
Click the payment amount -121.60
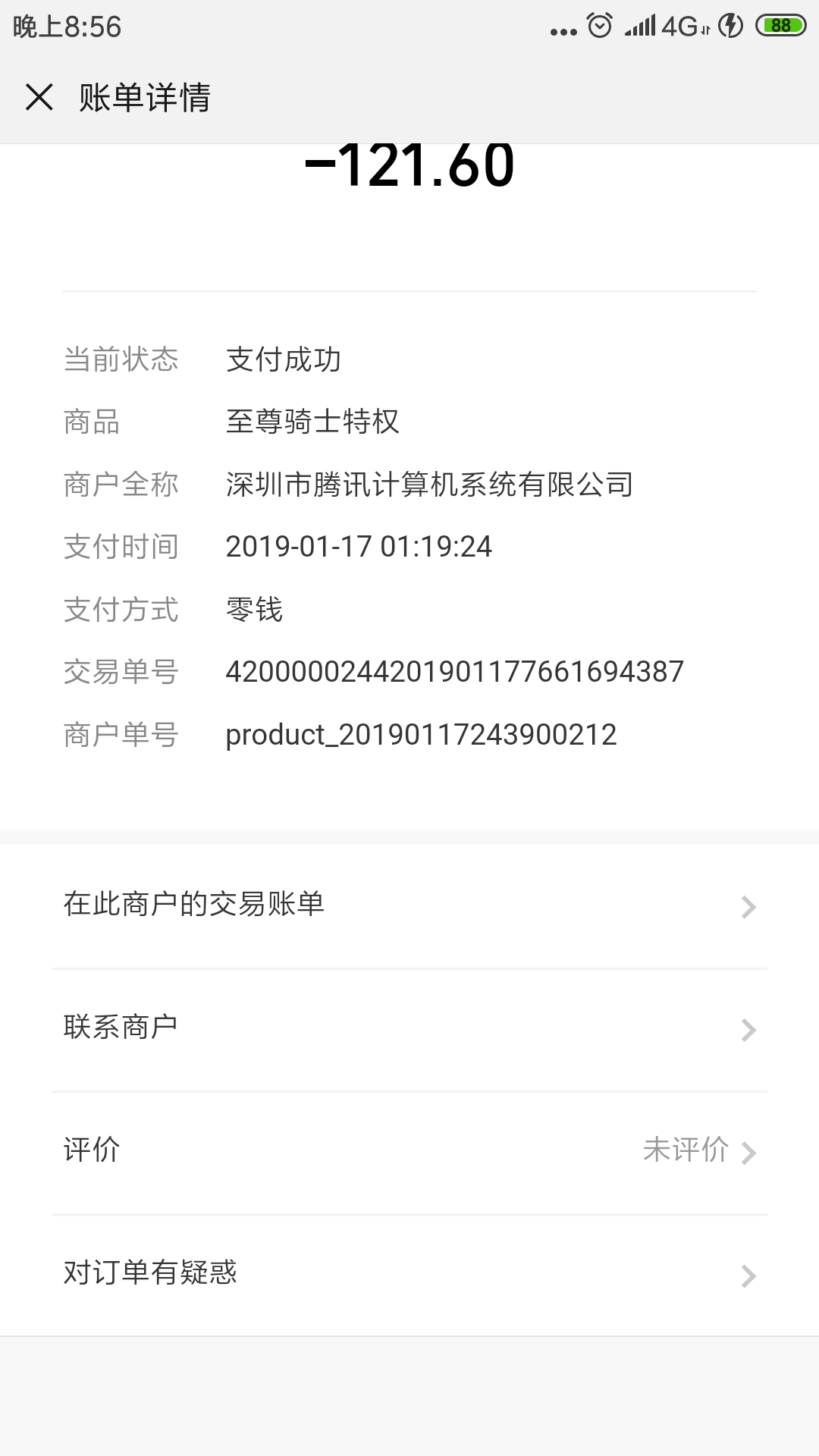pyautogui.click(x=409, y=165)
